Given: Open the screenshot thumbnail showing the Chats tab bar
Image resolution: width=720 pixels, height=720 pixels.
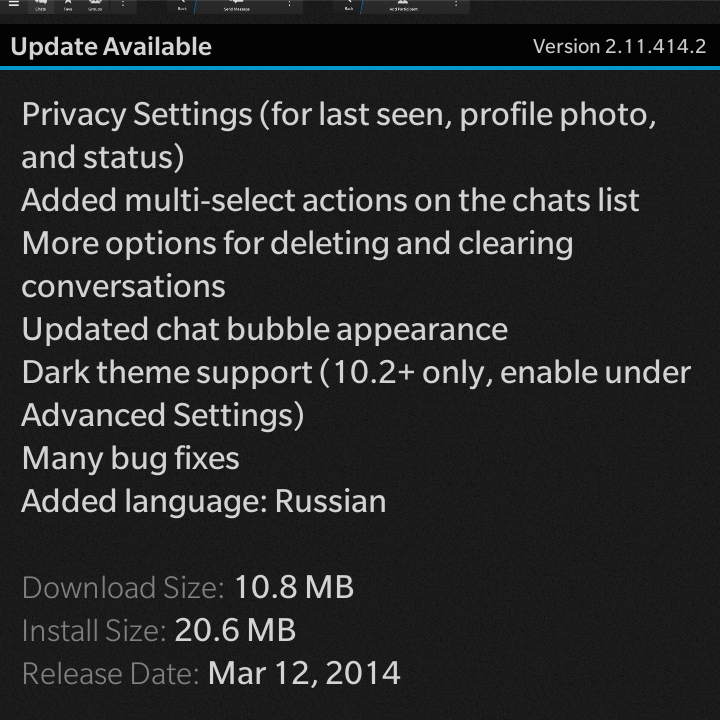Looking at the screenshot, I should pyautogui.click(x=70, y=6).
